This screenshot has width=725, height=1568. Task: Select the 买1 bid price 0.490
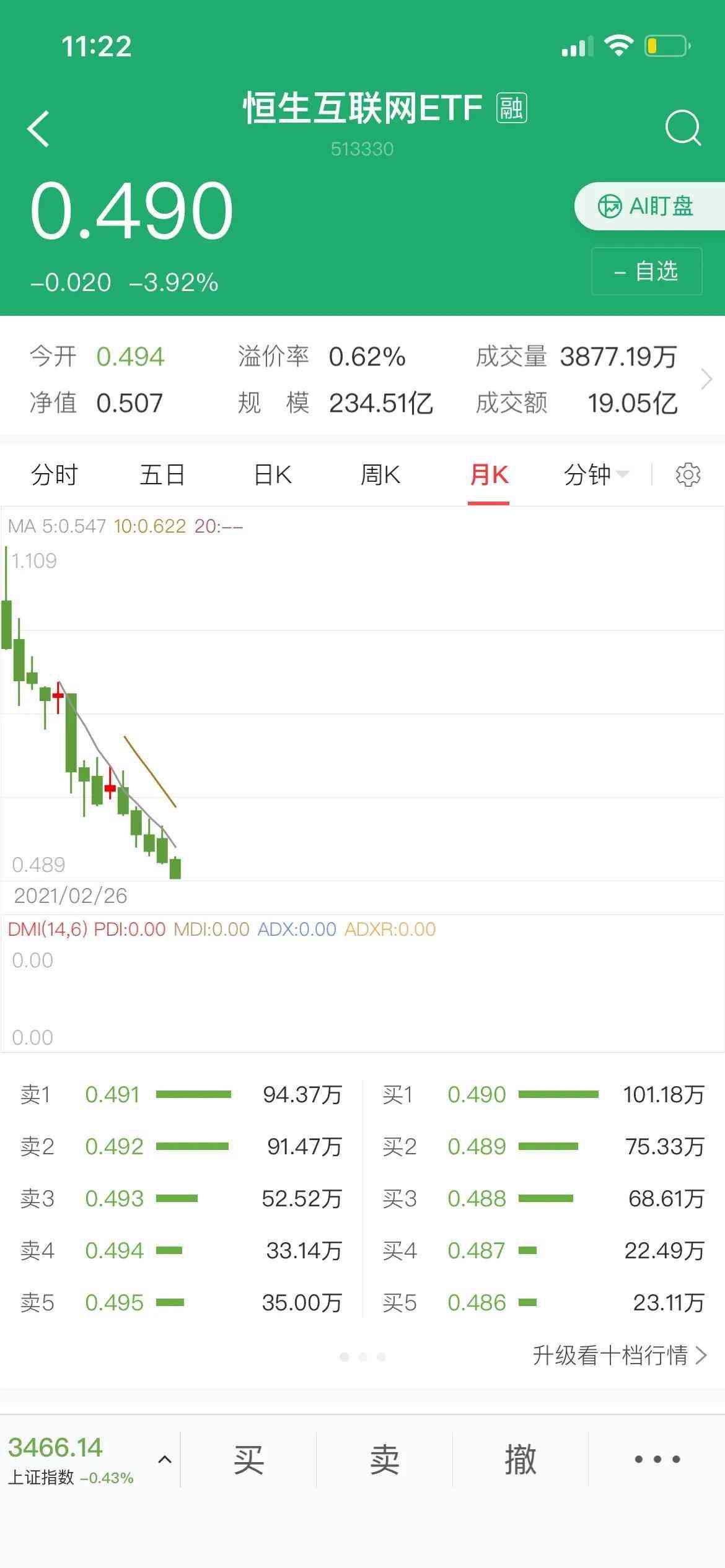pyautogui.click(x=477, y=1095)
